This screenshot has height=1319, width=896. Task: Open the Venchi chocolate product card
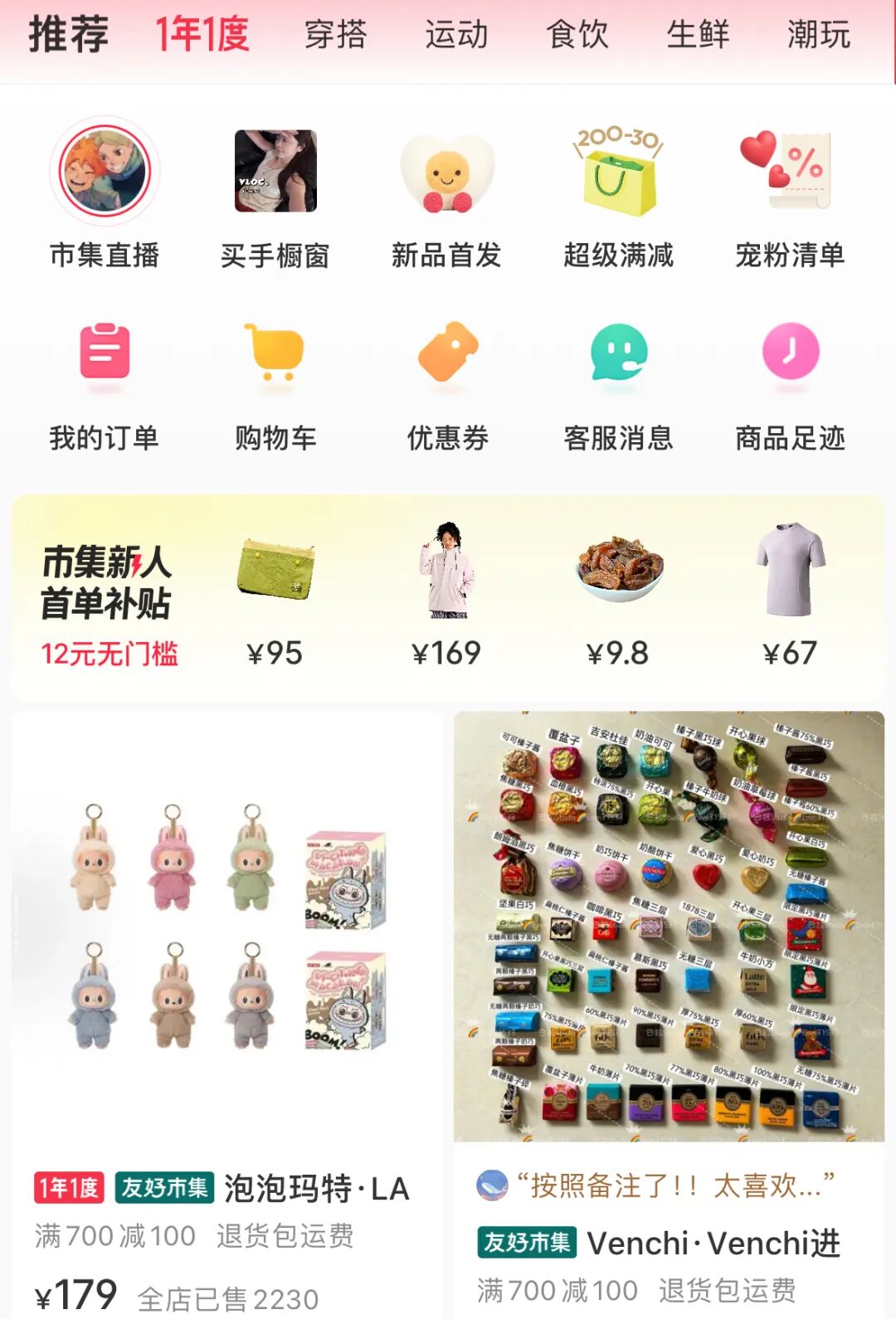coord(669,995)
